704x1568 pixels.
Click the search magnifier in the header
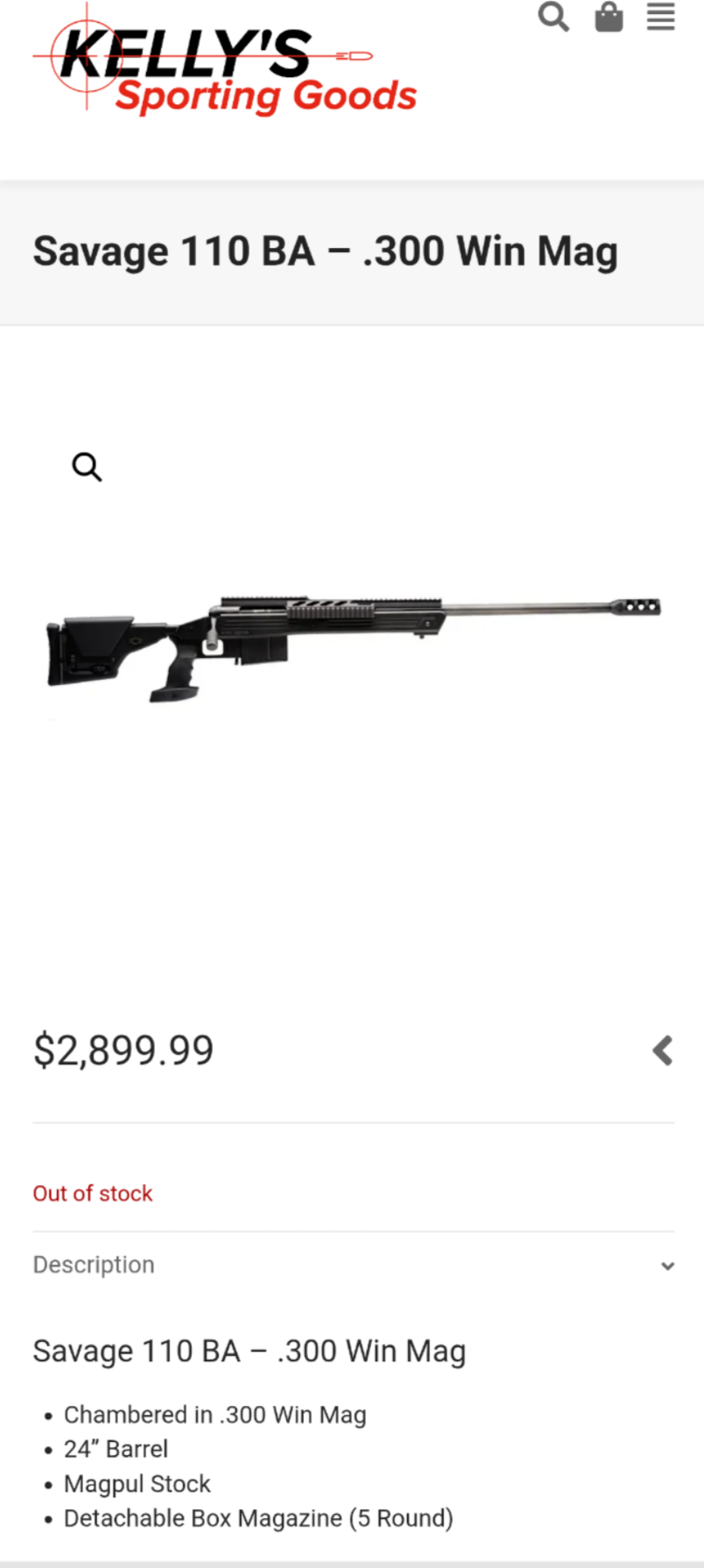tap(553, 16)
